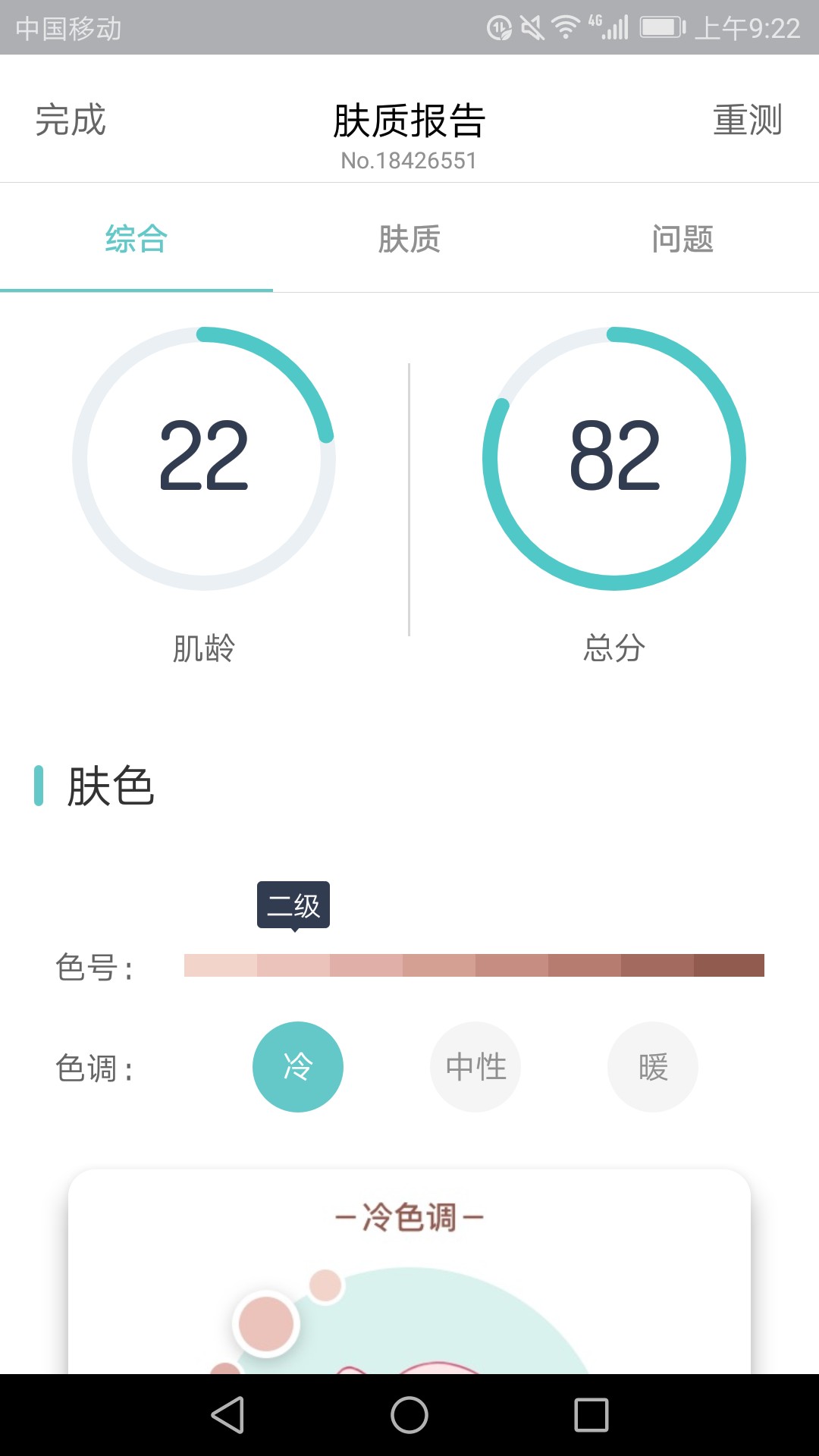This screenshot has width=819, height=1456.
Task: Choose the 冷 tone option
Action: [x=298, y=1067]
